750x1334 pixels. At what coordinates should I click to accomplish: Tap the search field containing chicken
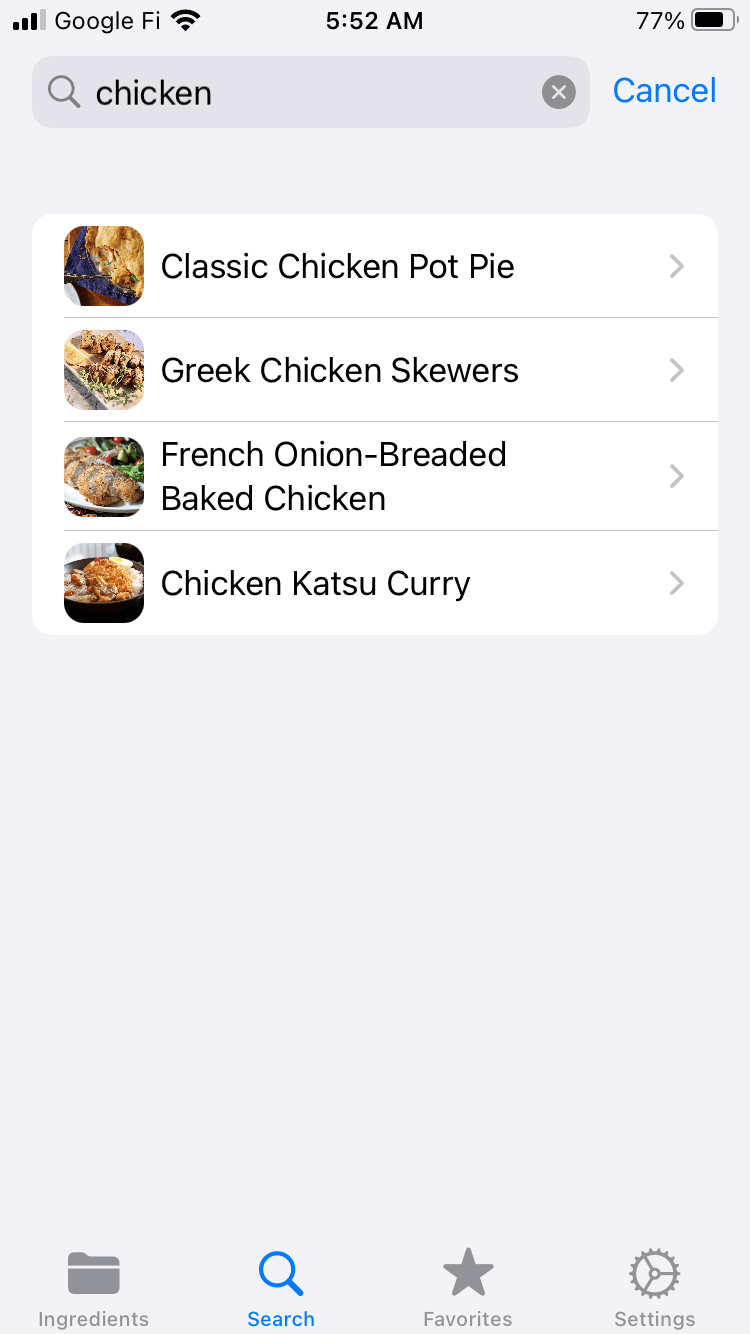coord(300,93)
